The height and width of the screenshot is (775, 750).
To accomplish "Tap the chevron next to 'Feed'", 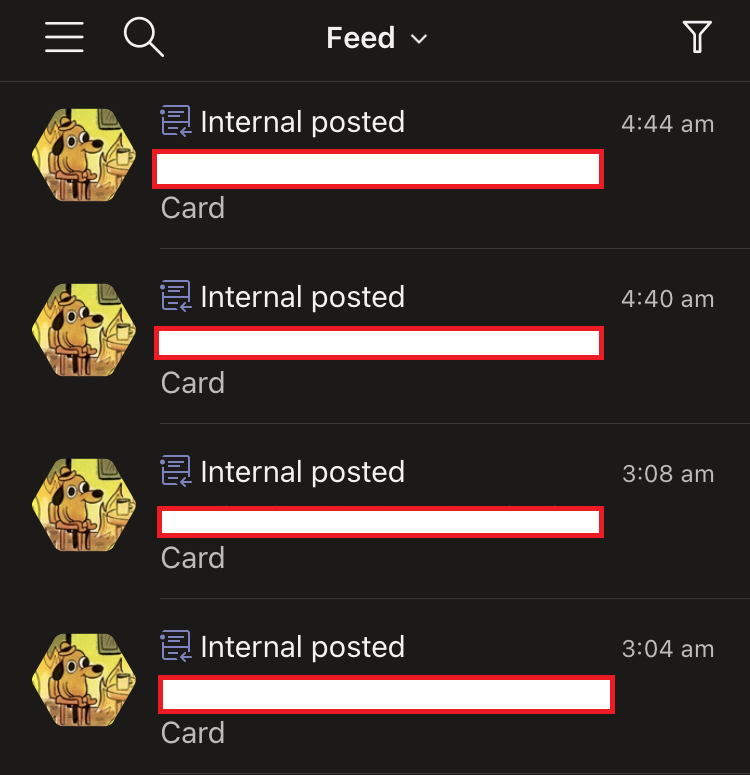I will point(418,39).
